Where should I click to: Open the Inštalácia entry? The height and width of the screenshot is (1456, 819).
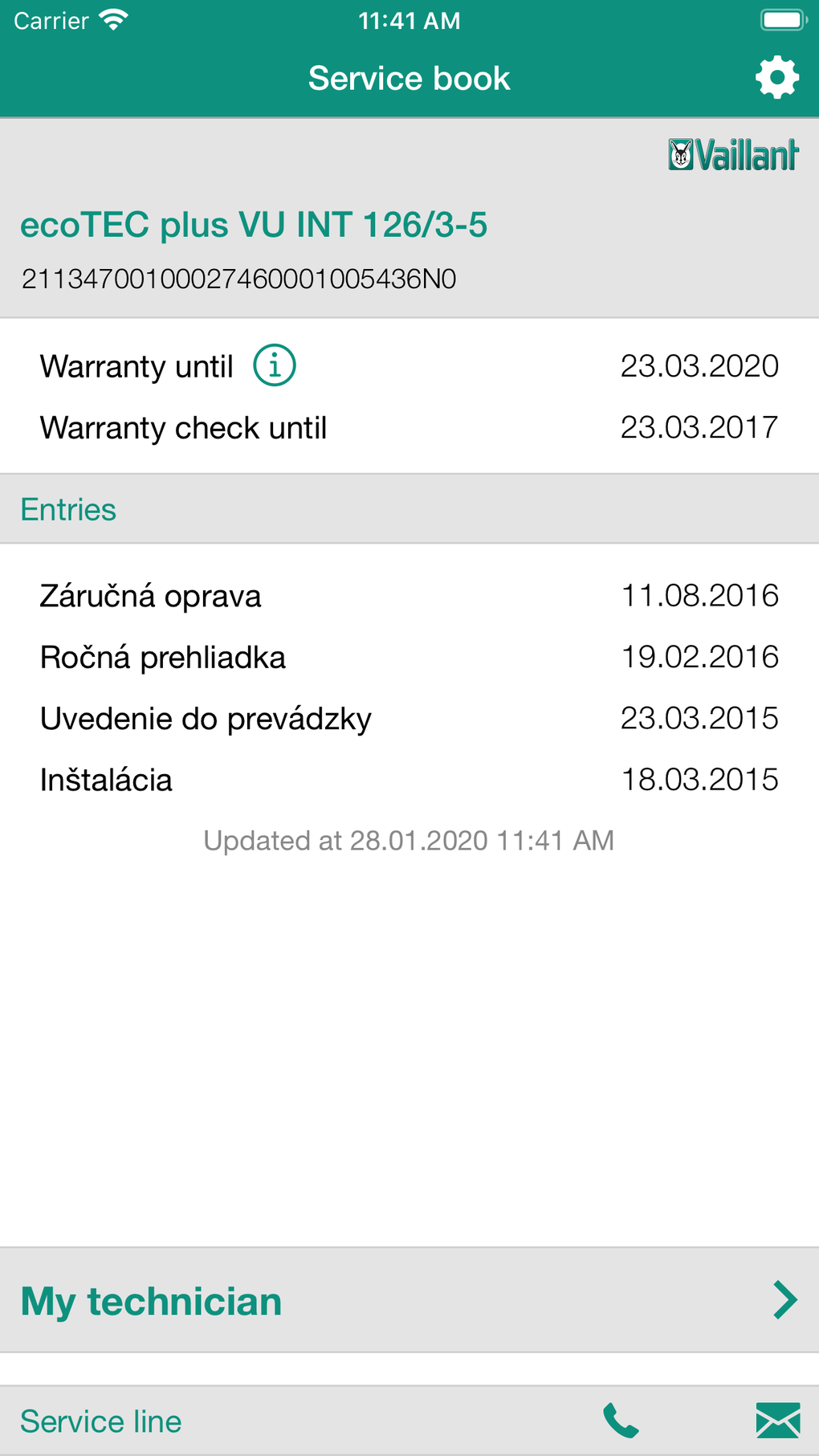point(409,779)
